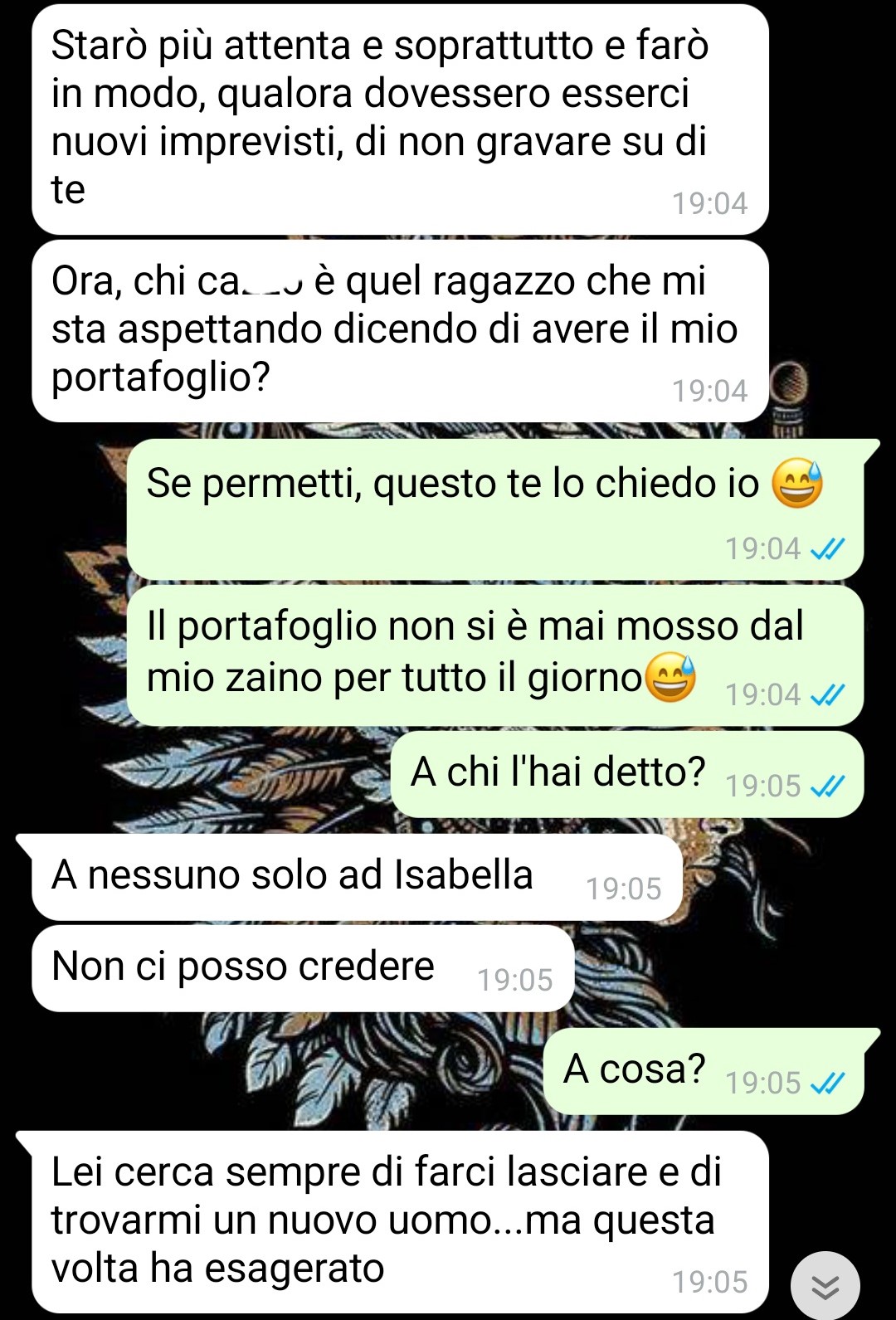Screen dimensions: 896x1320
Task: Jump to the latest messages with the double-chevron button
Action: 825,1285
